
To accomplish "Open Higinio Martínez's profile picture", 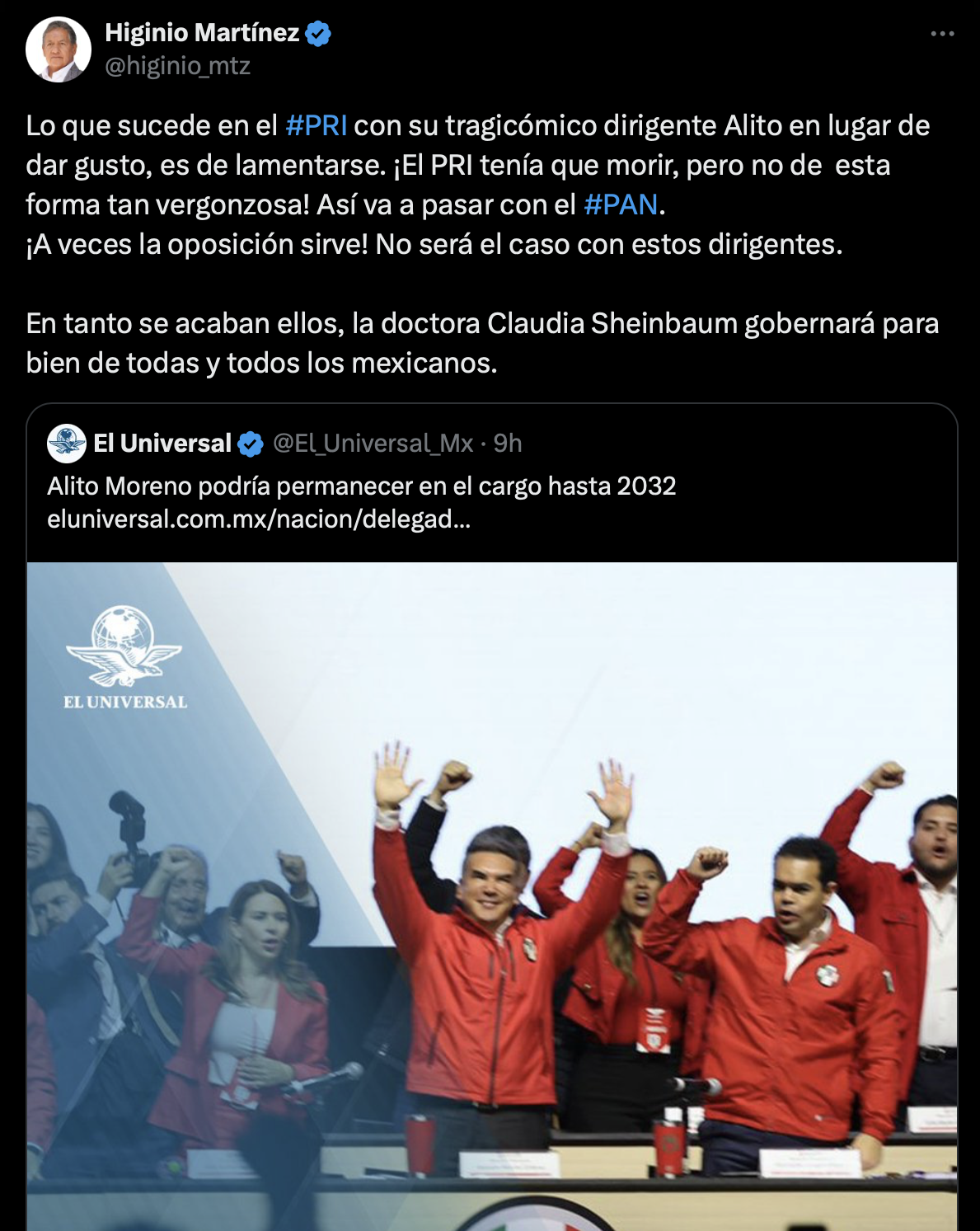I will pos(58,49).
